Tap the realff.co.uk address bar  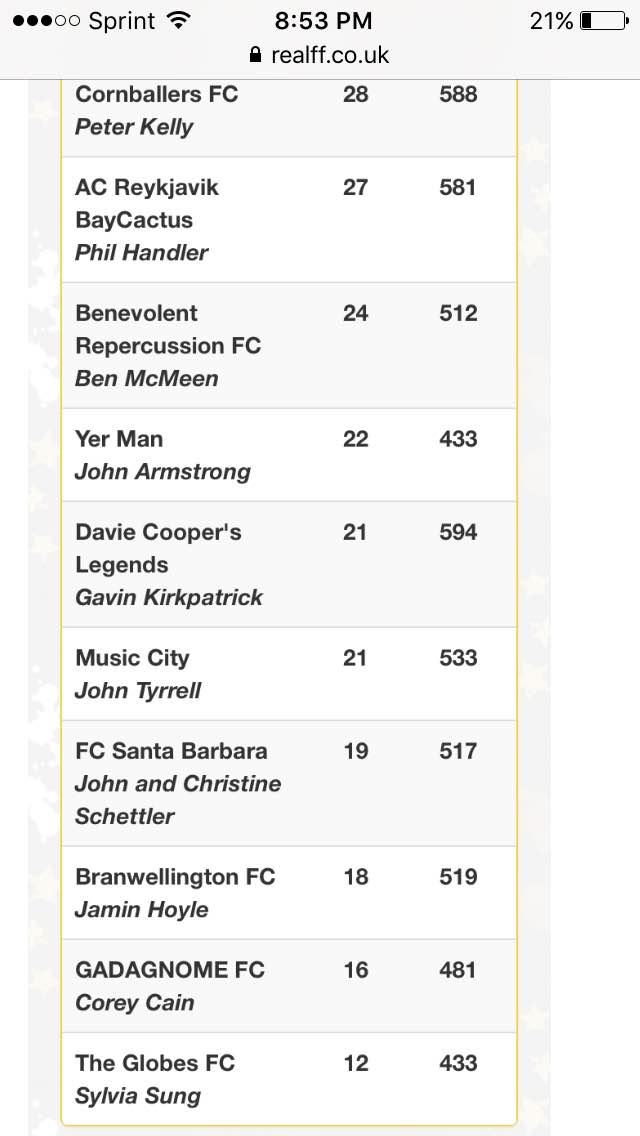320,55
